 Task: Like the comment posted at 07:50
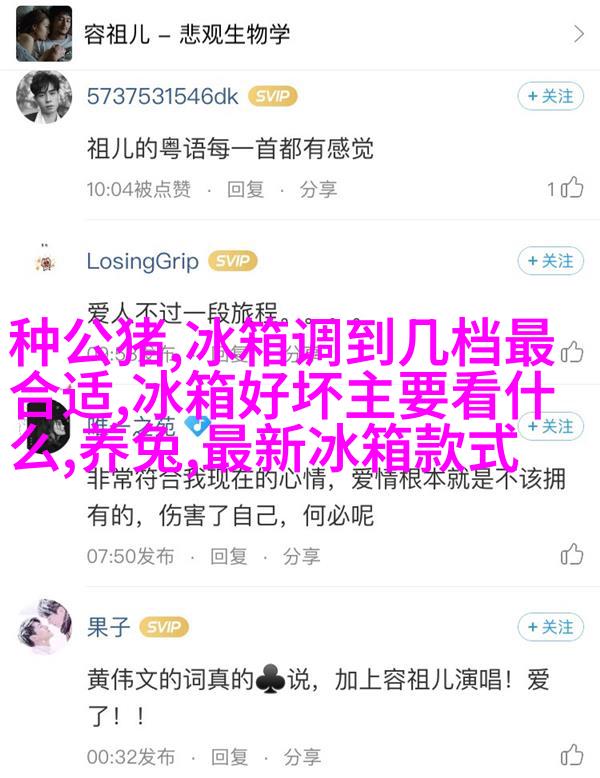571,554
